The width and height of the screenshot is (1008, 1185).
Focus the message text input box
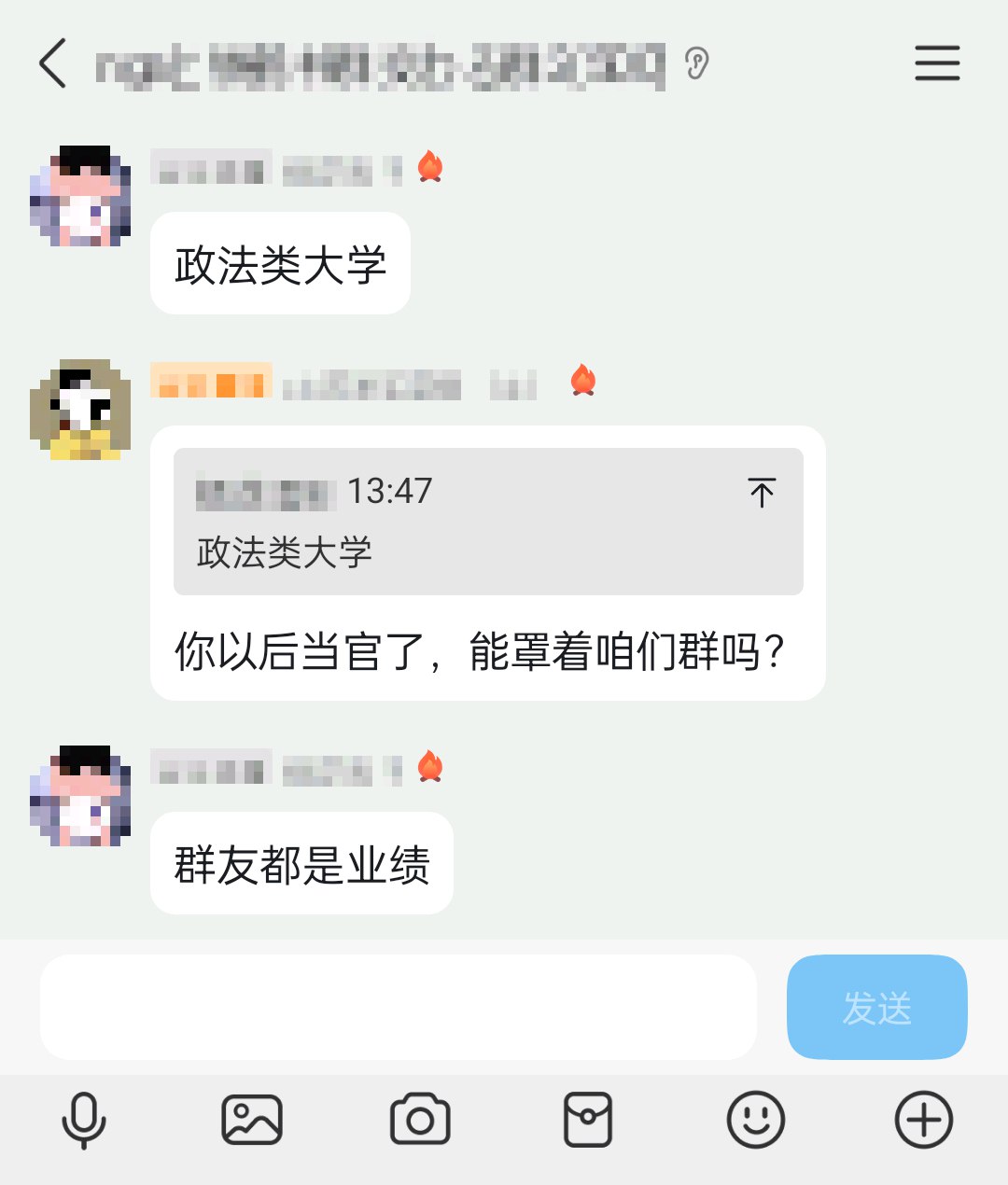click(398, 1007)
